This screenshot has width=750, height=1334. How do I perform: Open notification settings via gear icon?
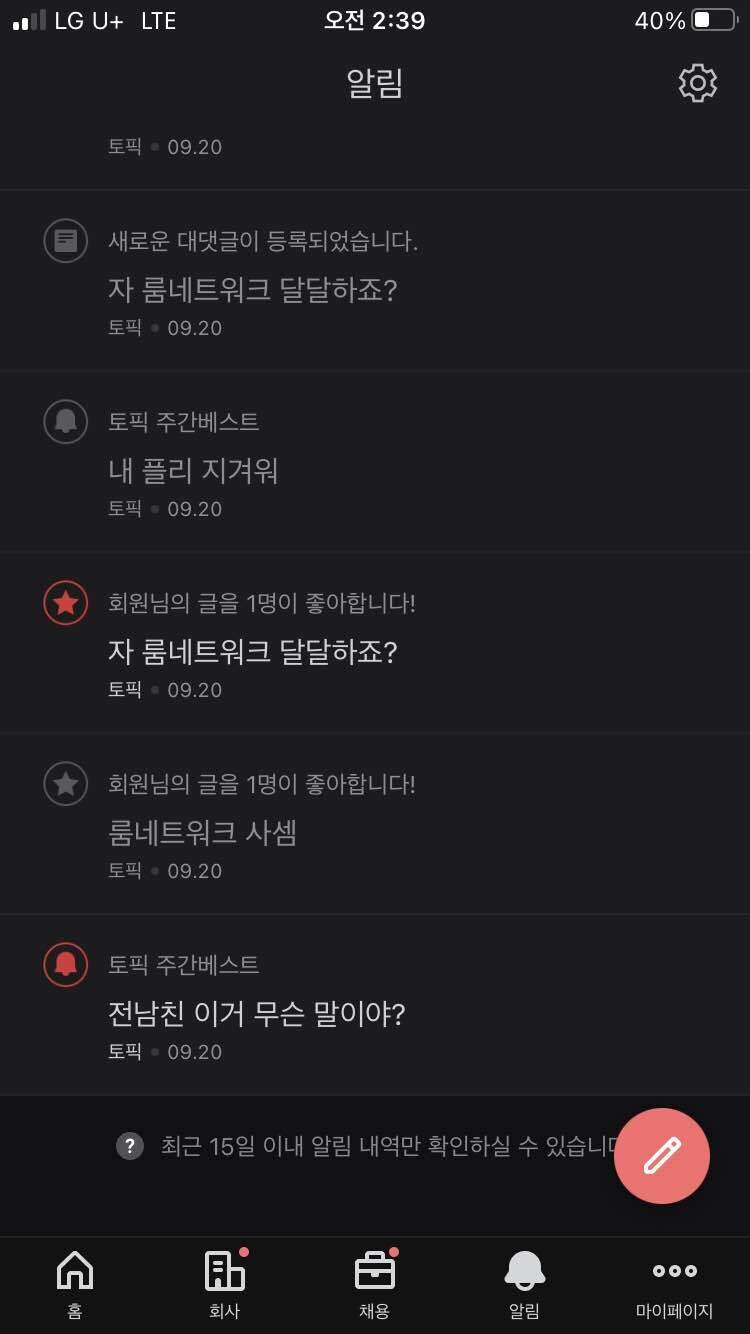click(x=697, y=83)
